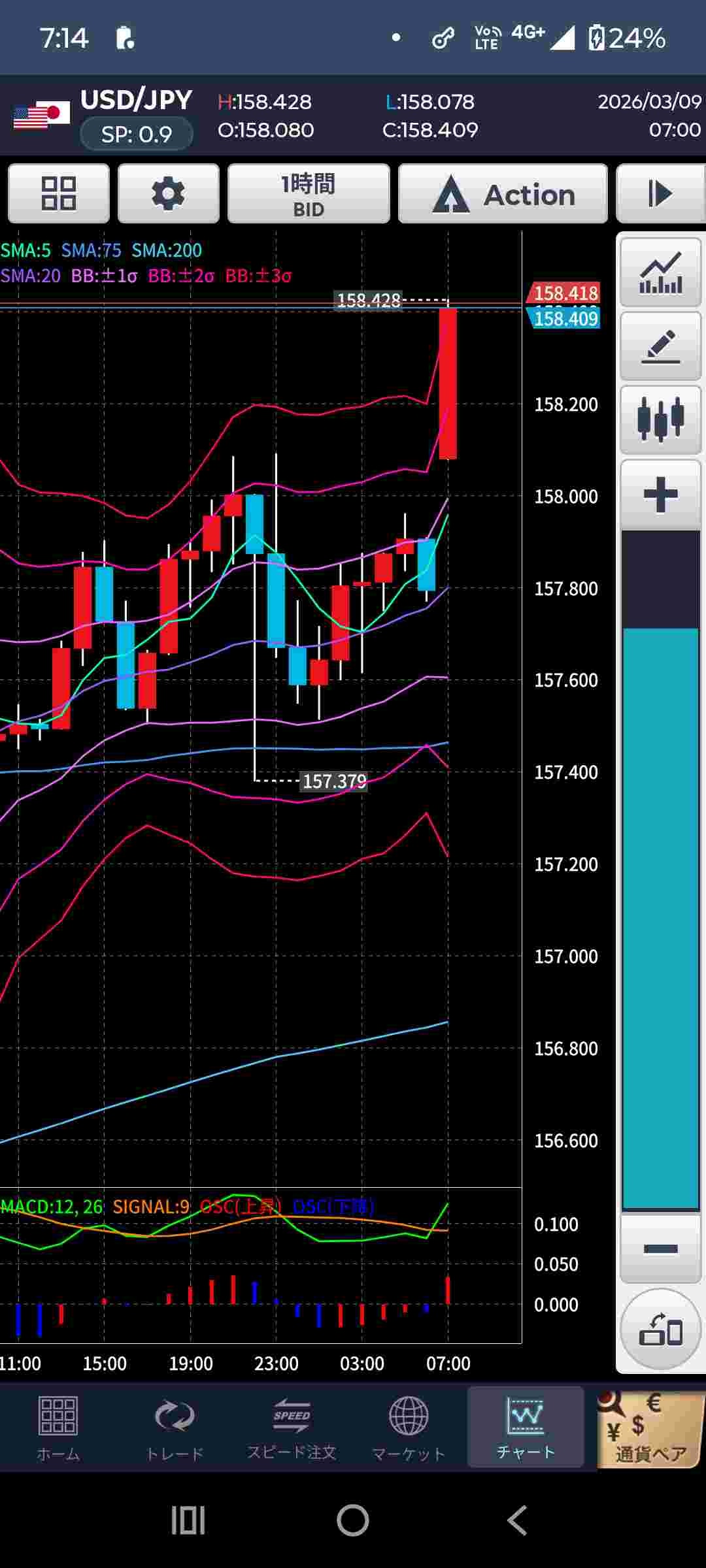Switch to the マーケット tab
The width and height of the screenshot is (706, 1568).
409,1428
